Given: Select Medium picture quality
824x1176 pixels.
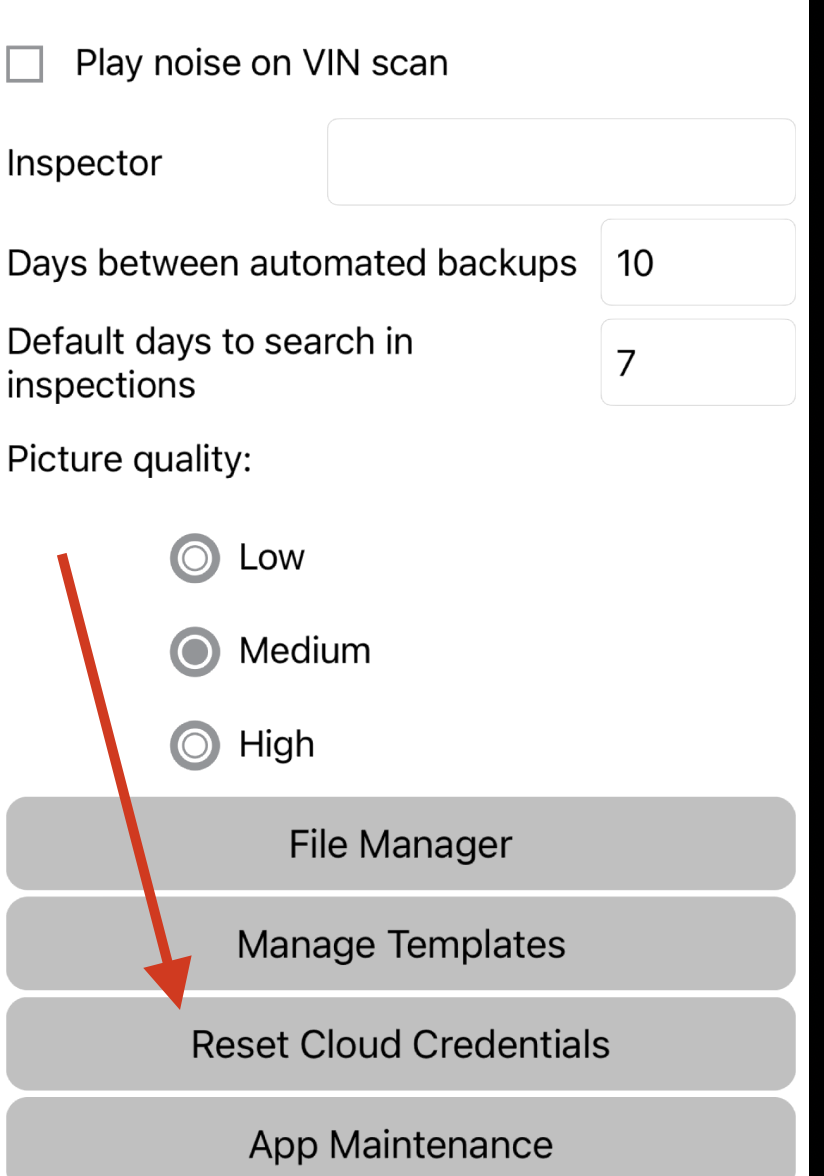Looking at the screenshot, I should tap(194, 652).
